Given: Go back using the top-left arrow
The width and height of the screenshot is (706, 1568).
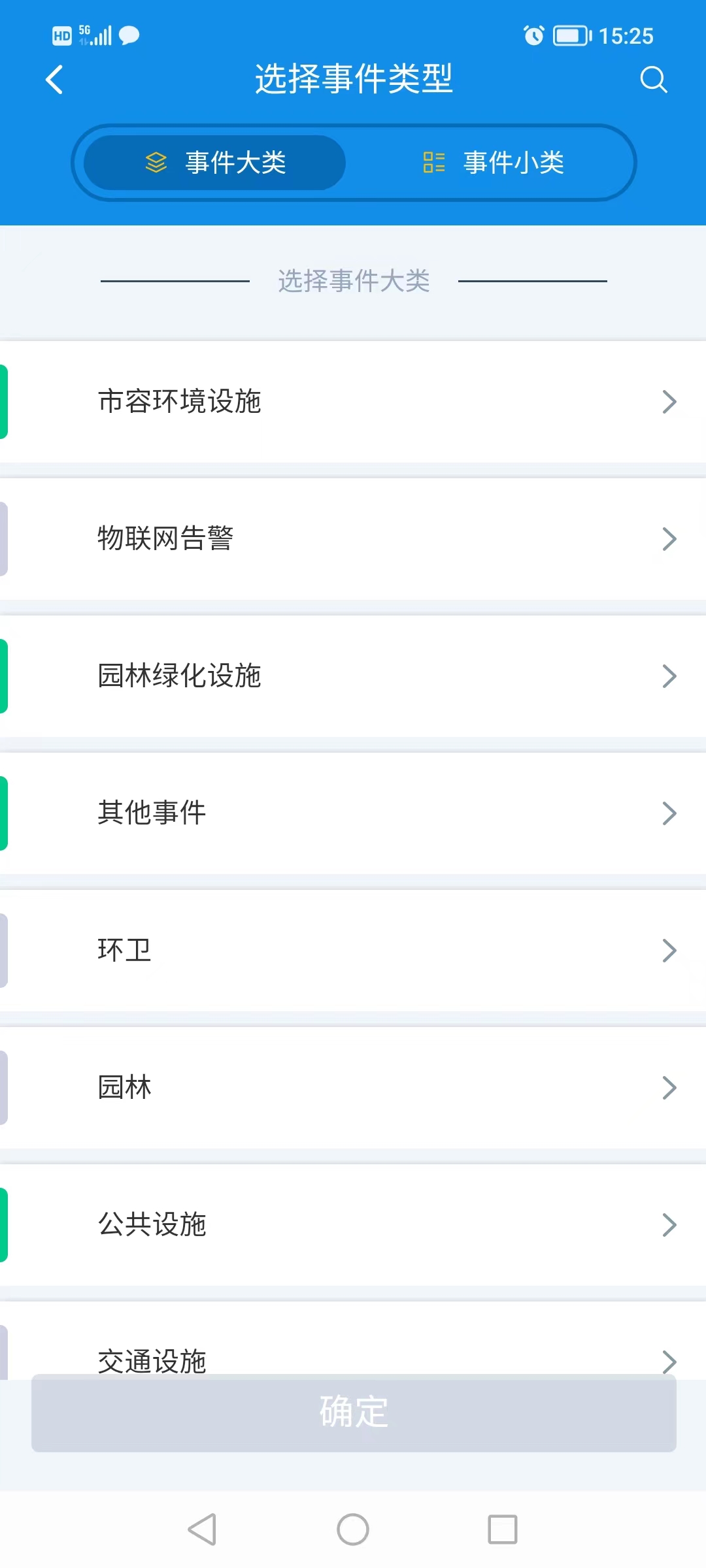Looking at the screenshot, I should (x=55, y=80).
